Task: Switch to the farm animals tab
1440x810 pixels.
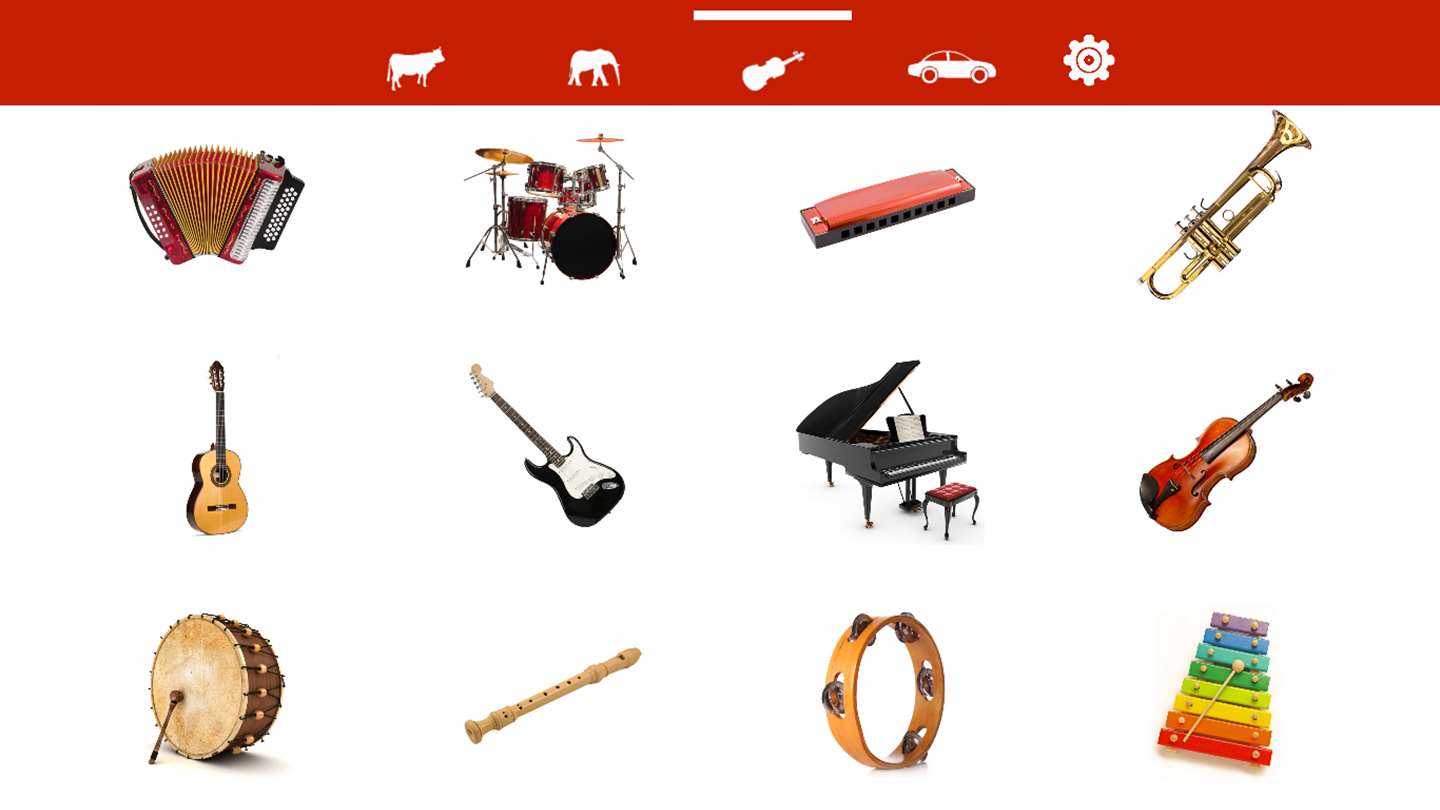Action: coord(415,68)
